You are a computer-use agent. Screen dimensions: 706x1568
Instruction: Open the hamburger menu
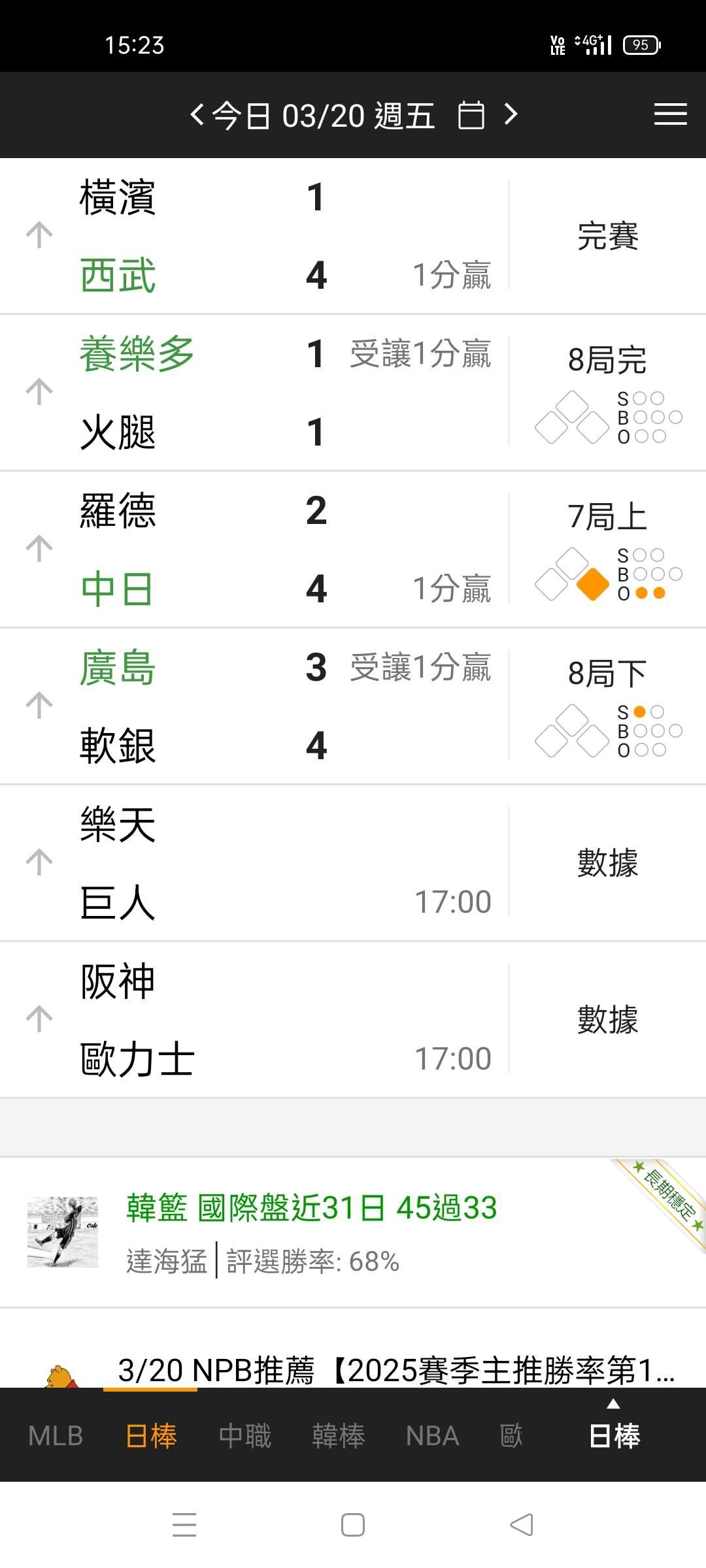tap(670, 115)
